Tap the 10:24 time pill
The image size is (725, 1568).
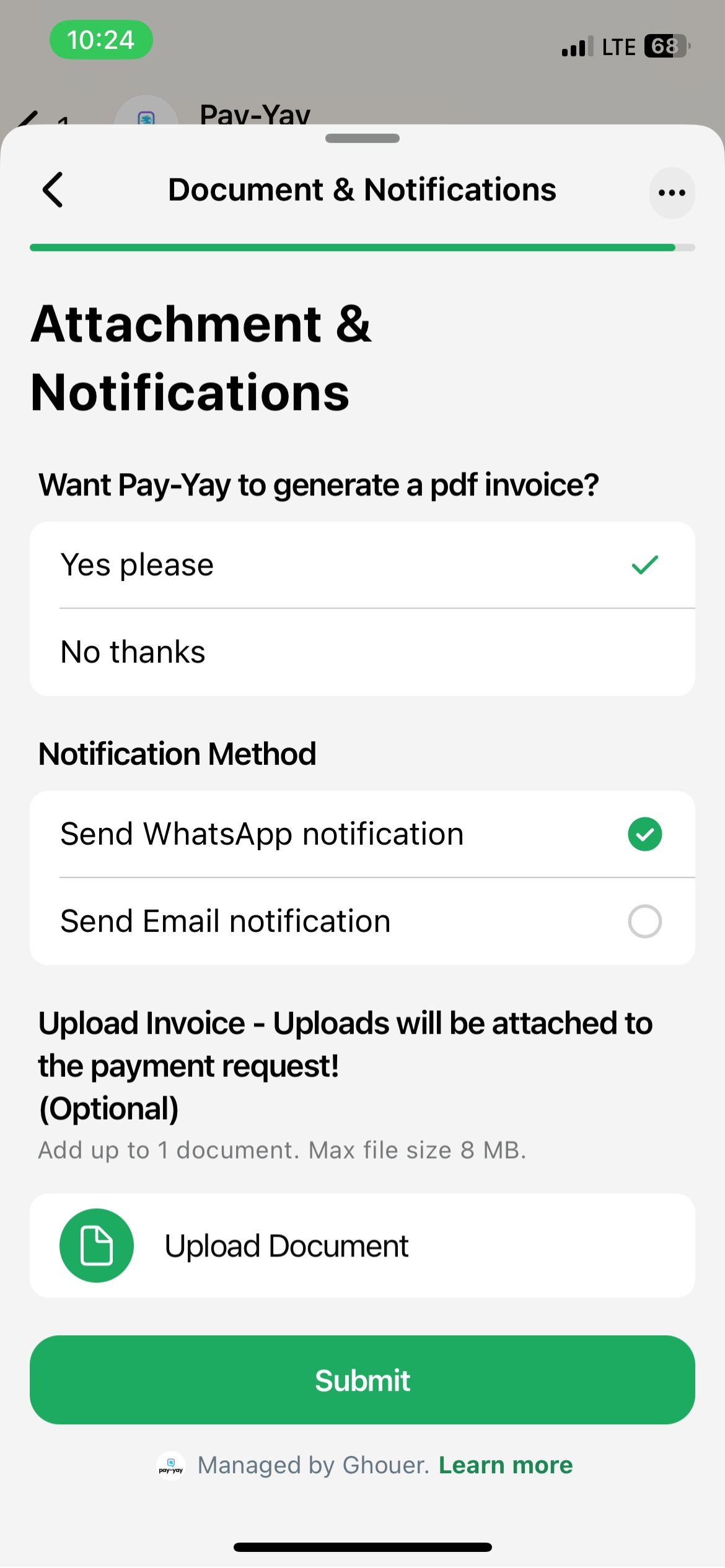tap(101, 39)
